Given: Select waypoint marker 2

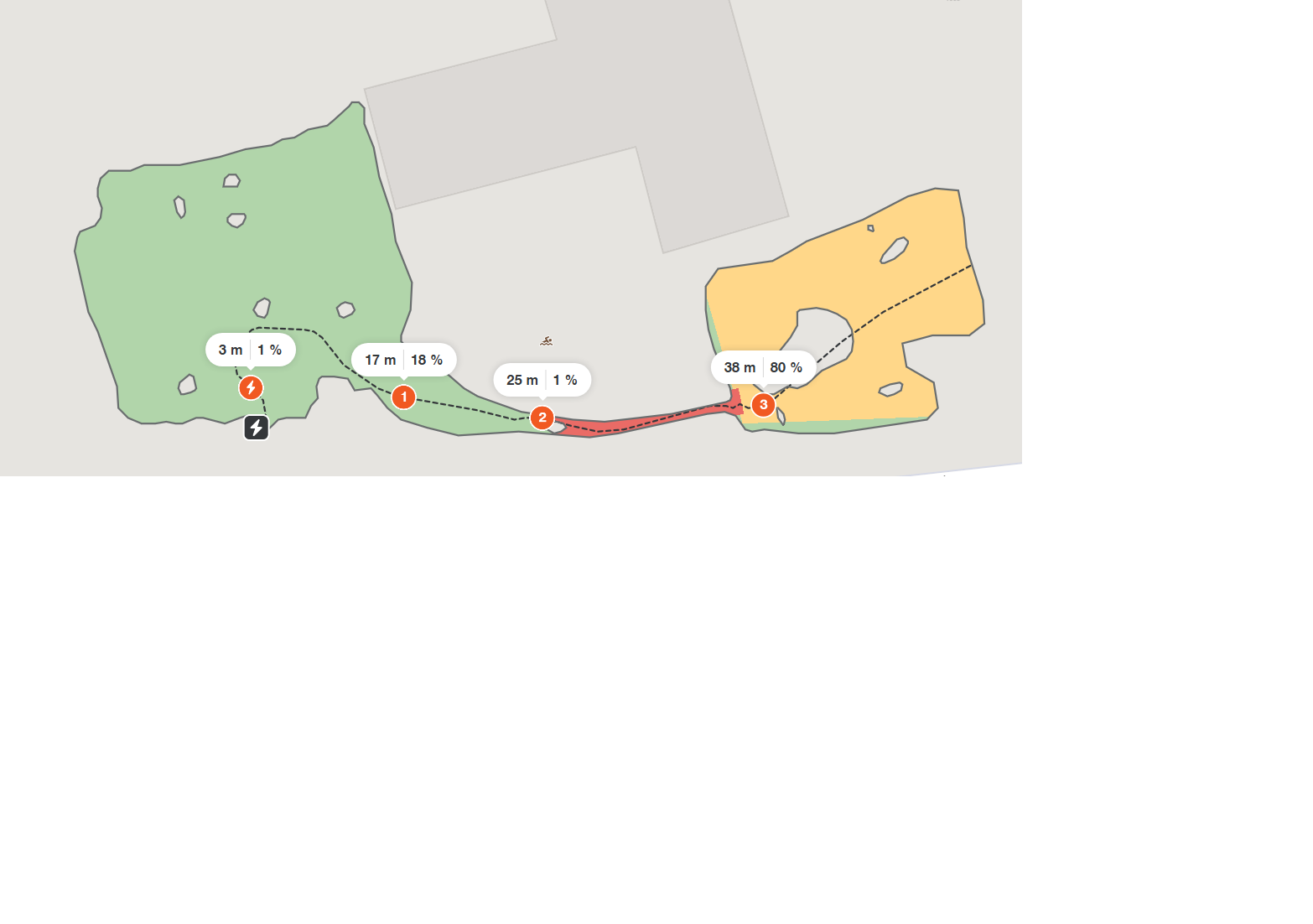Looking at the screenshot, I should point(542,417).
